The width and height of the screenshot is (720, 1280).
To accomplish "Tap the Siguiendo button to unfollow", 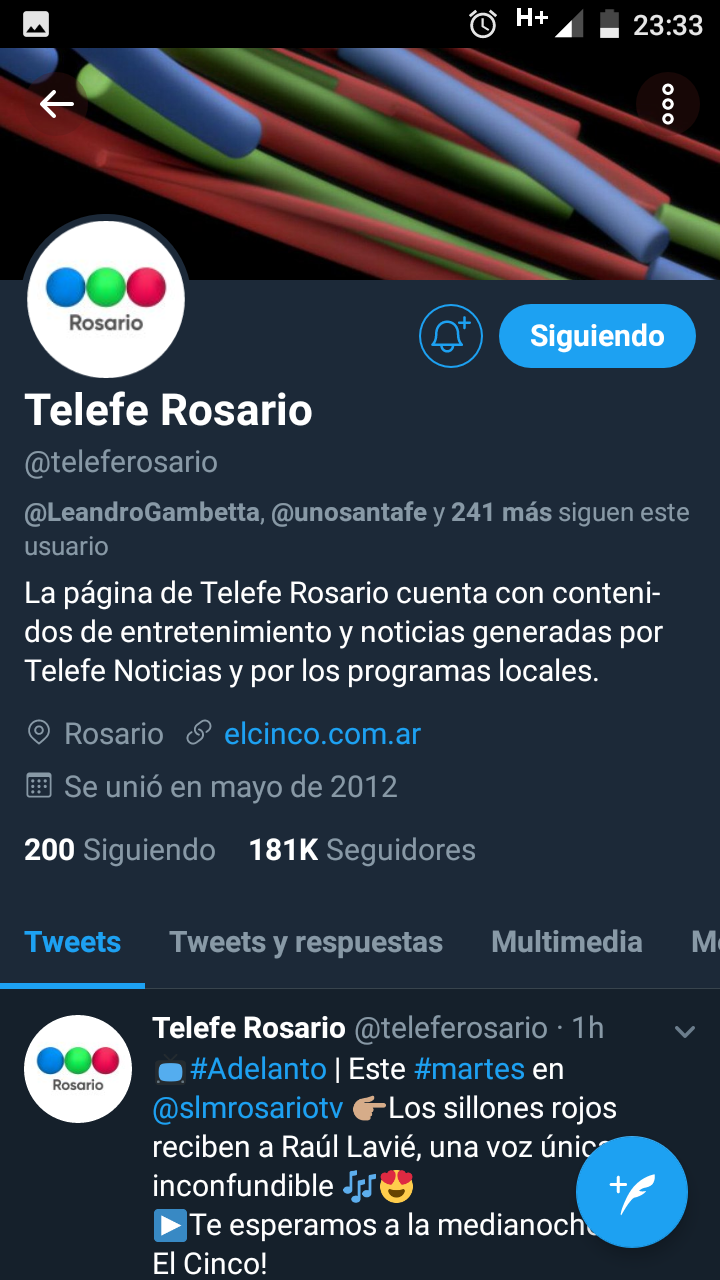I will tap(597, 336).
